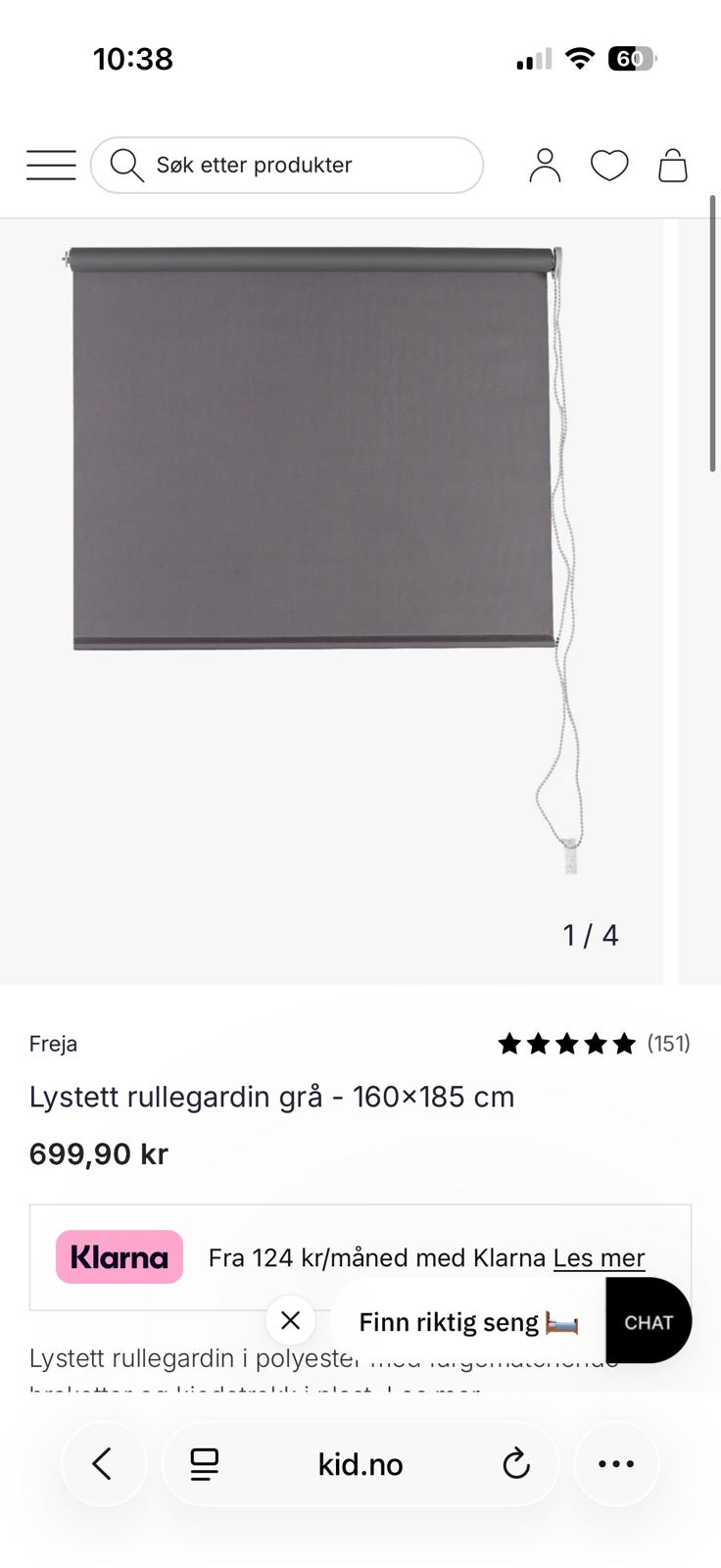Tap the kid.no address bar
The height and width of the screenshot is (1568, 721).
click(x=360, y=1463)
